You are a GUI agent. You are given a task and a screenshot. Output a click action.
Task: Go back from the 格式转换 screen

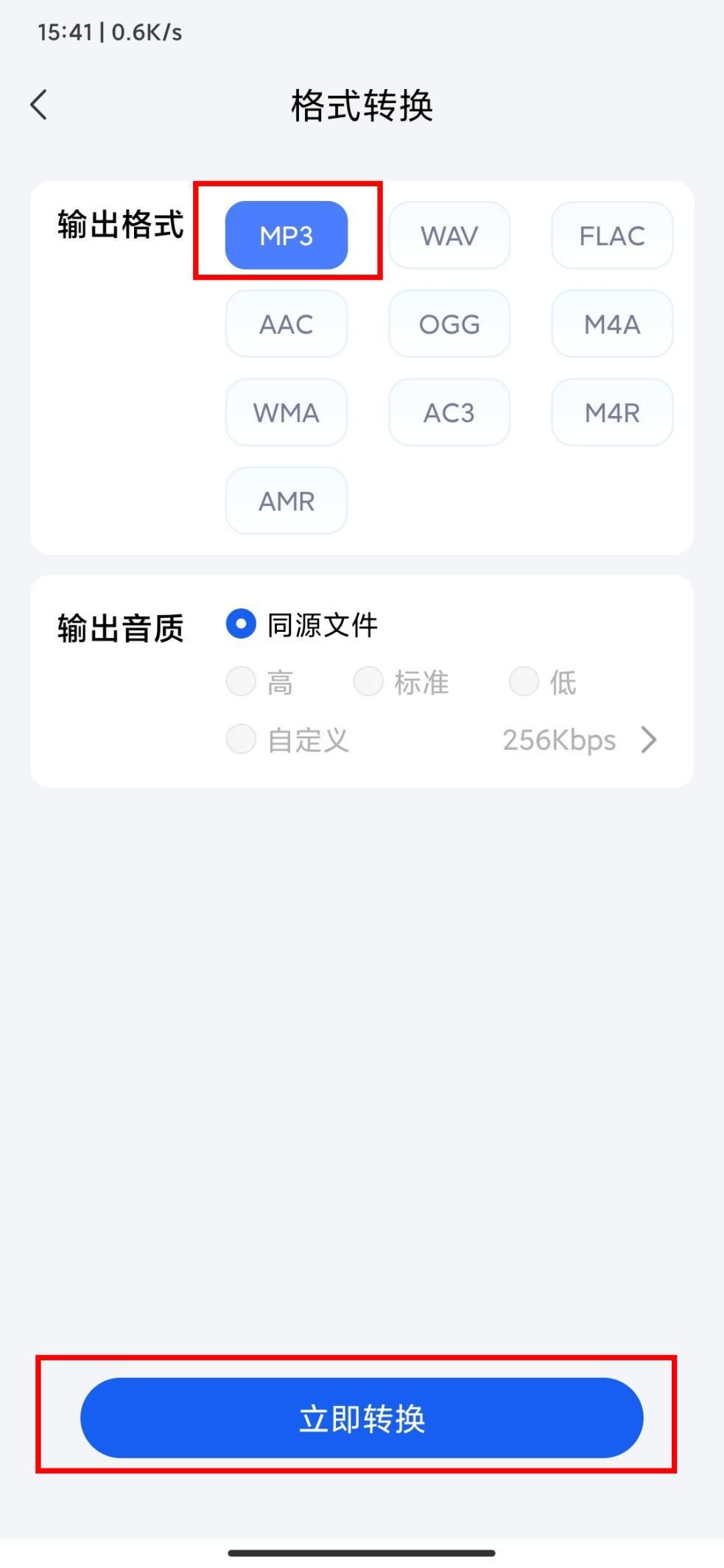[39, 105]
